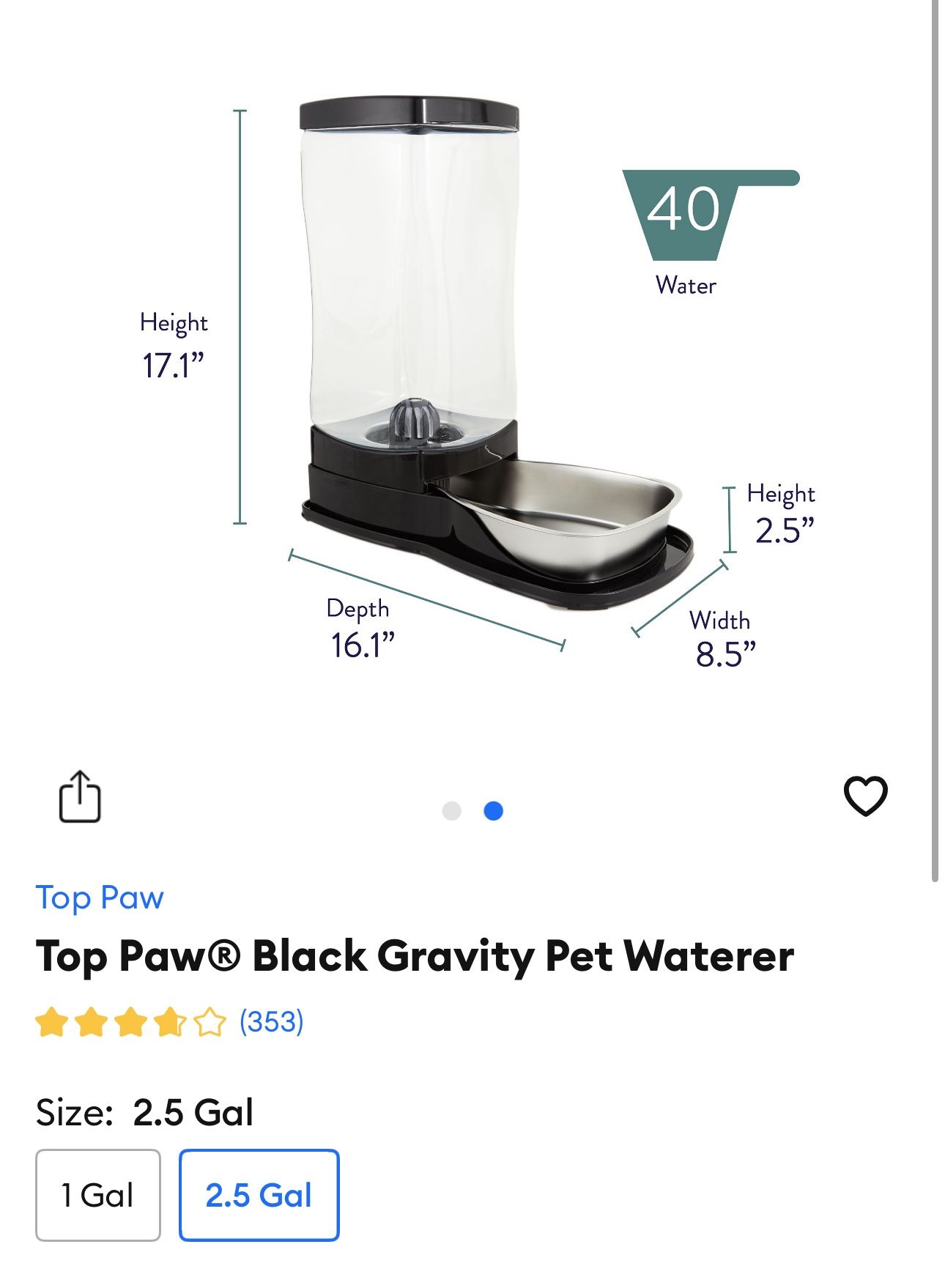Save the waterer to favorites with the heart
This screenshot has height=1288, width=945.
click(x=865, y=796)
